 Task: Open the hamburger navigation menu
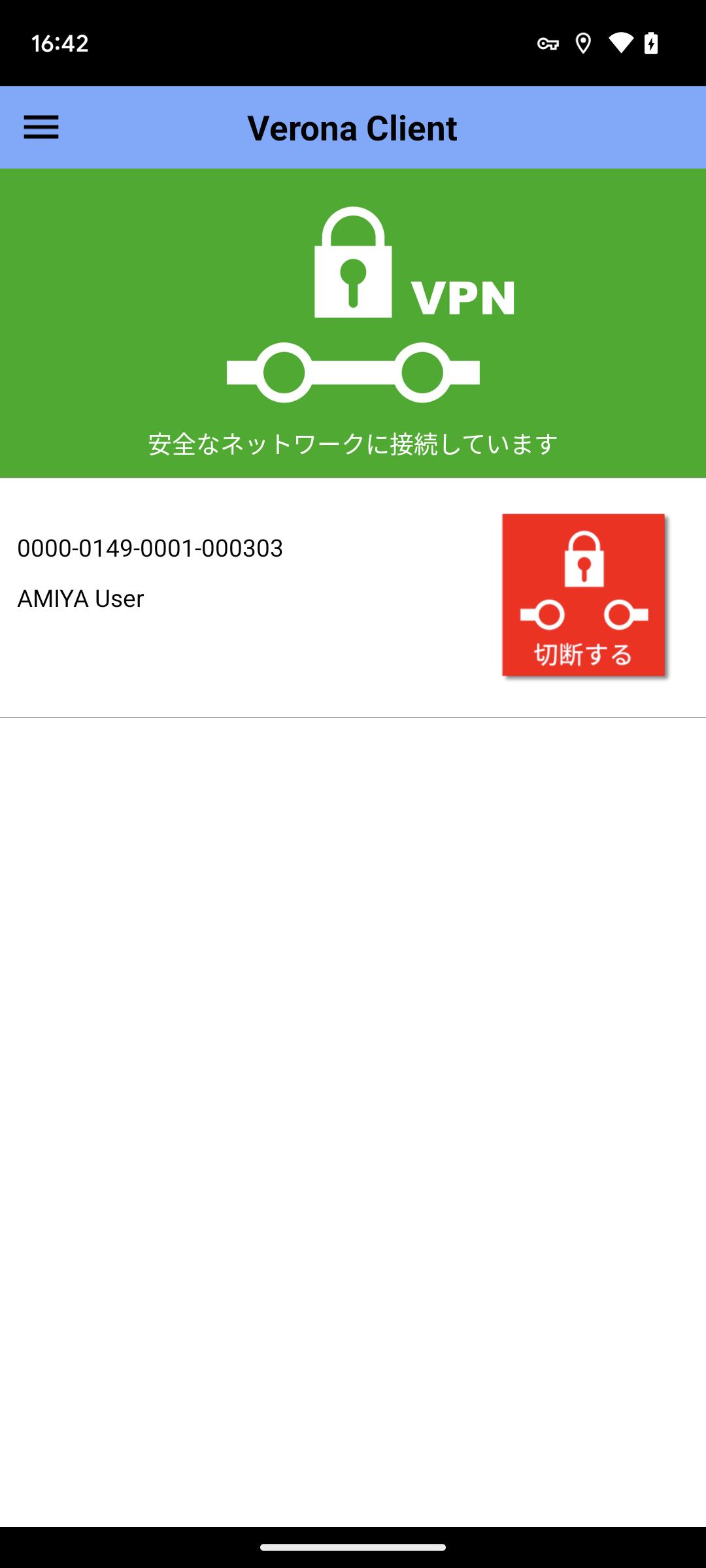41,127
